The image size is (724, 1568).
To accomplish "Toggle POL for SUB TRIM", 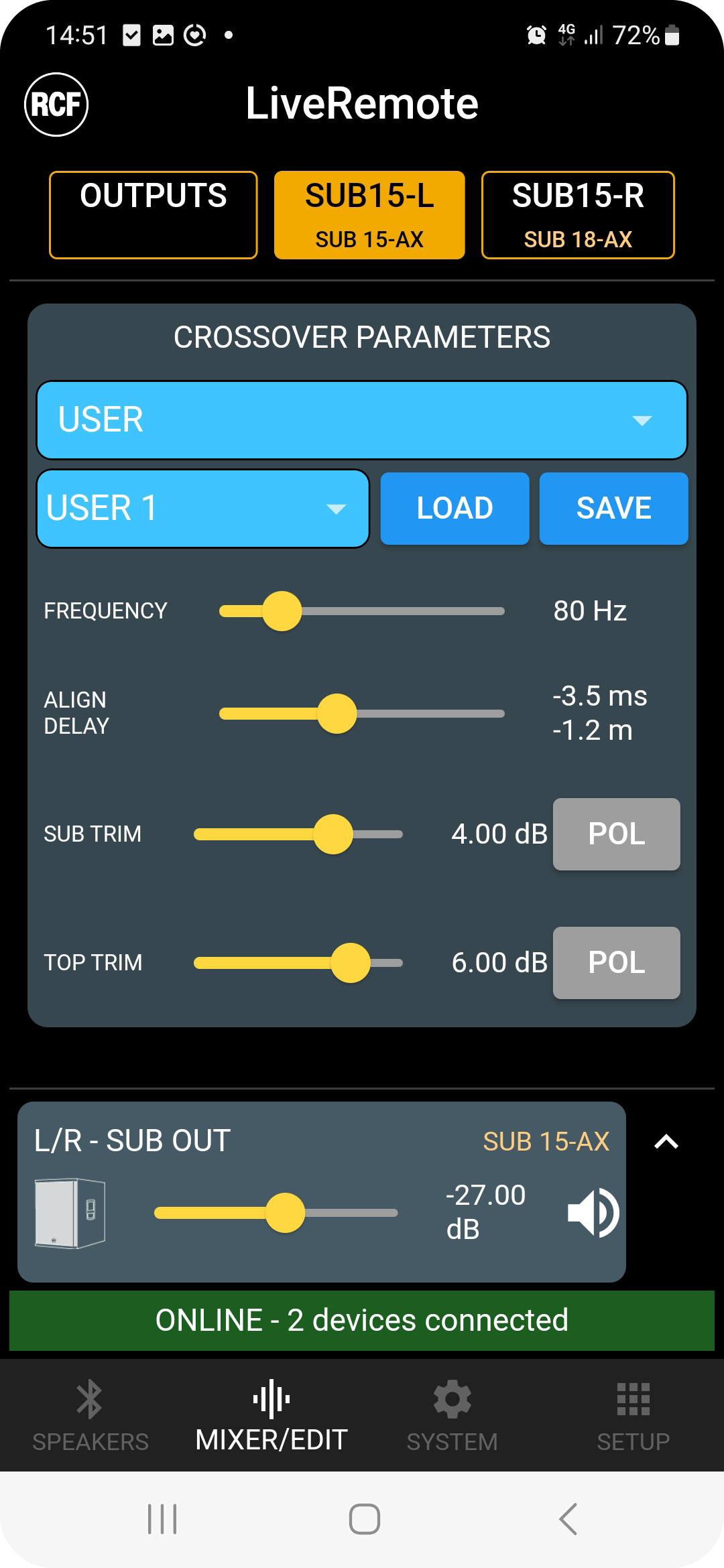I will 616,834.
